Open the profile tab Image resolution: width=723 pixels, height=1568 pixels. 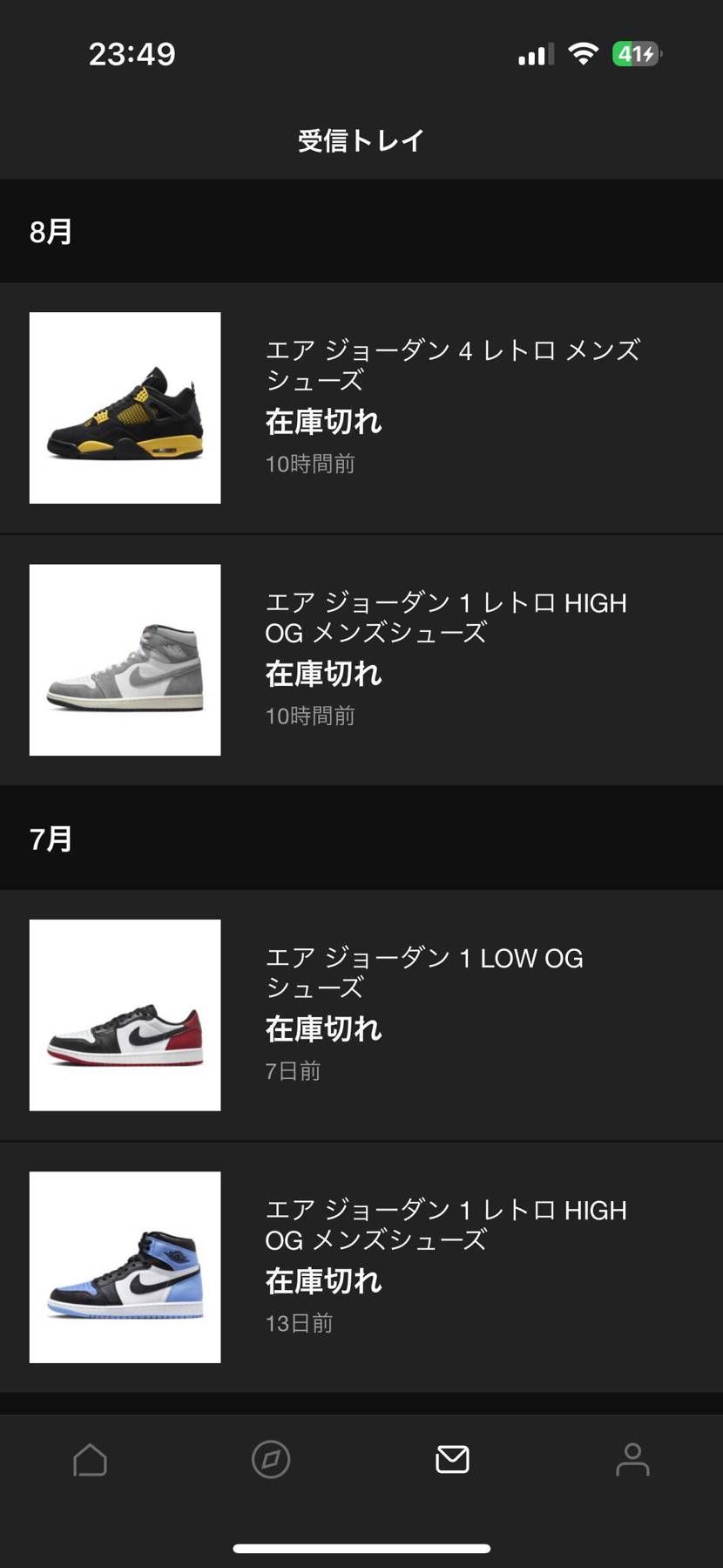(632, 1459)
